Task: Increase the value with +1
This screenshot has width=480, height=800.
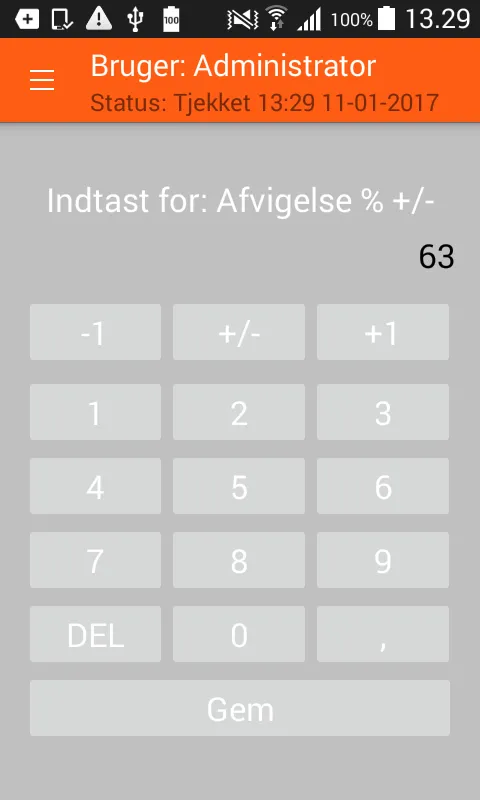Action: coord(383,332)
